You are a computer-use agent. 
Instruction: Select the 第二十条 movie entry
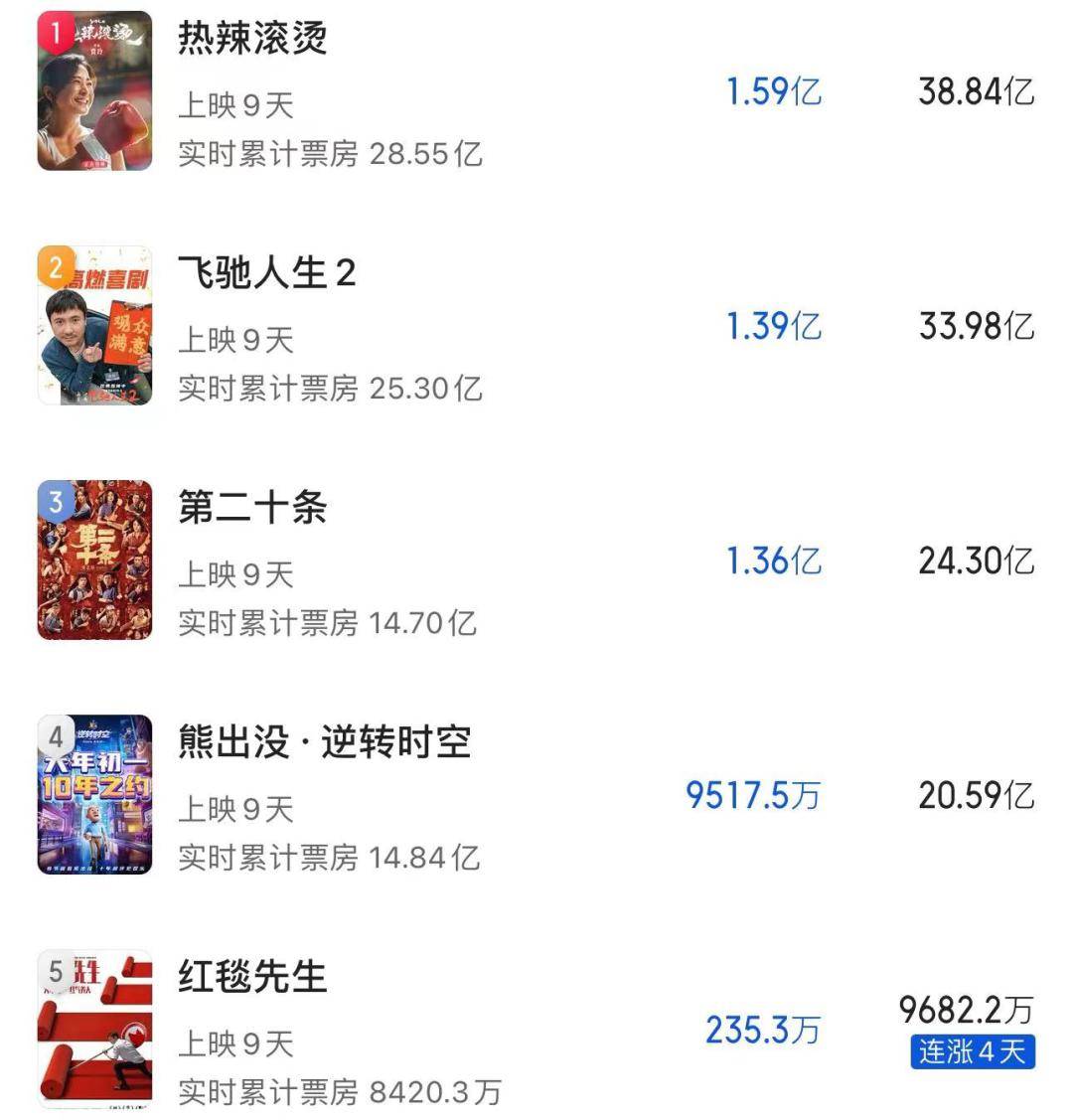[252, 508]
